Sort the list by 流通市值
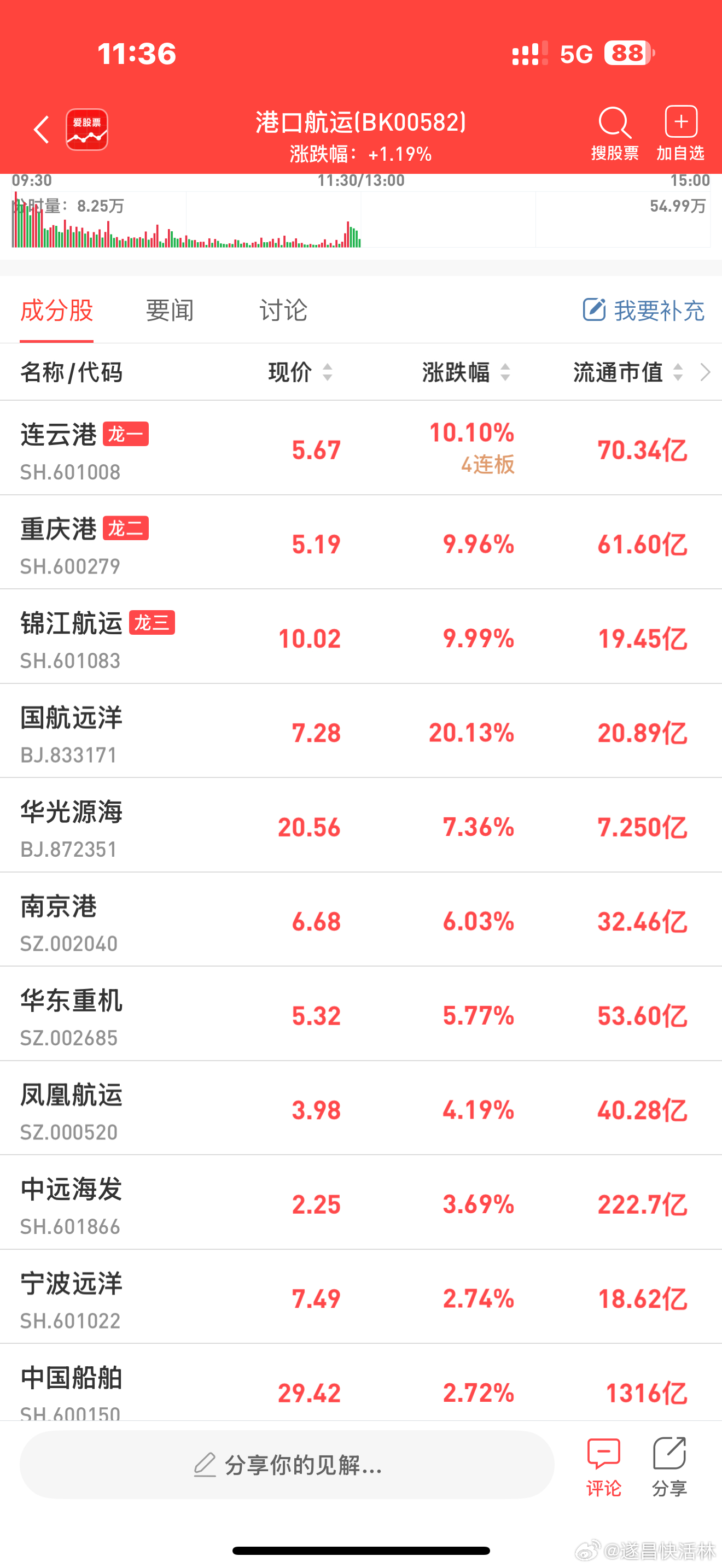This screenshot has height=1568, width=722. coord(628,372)
